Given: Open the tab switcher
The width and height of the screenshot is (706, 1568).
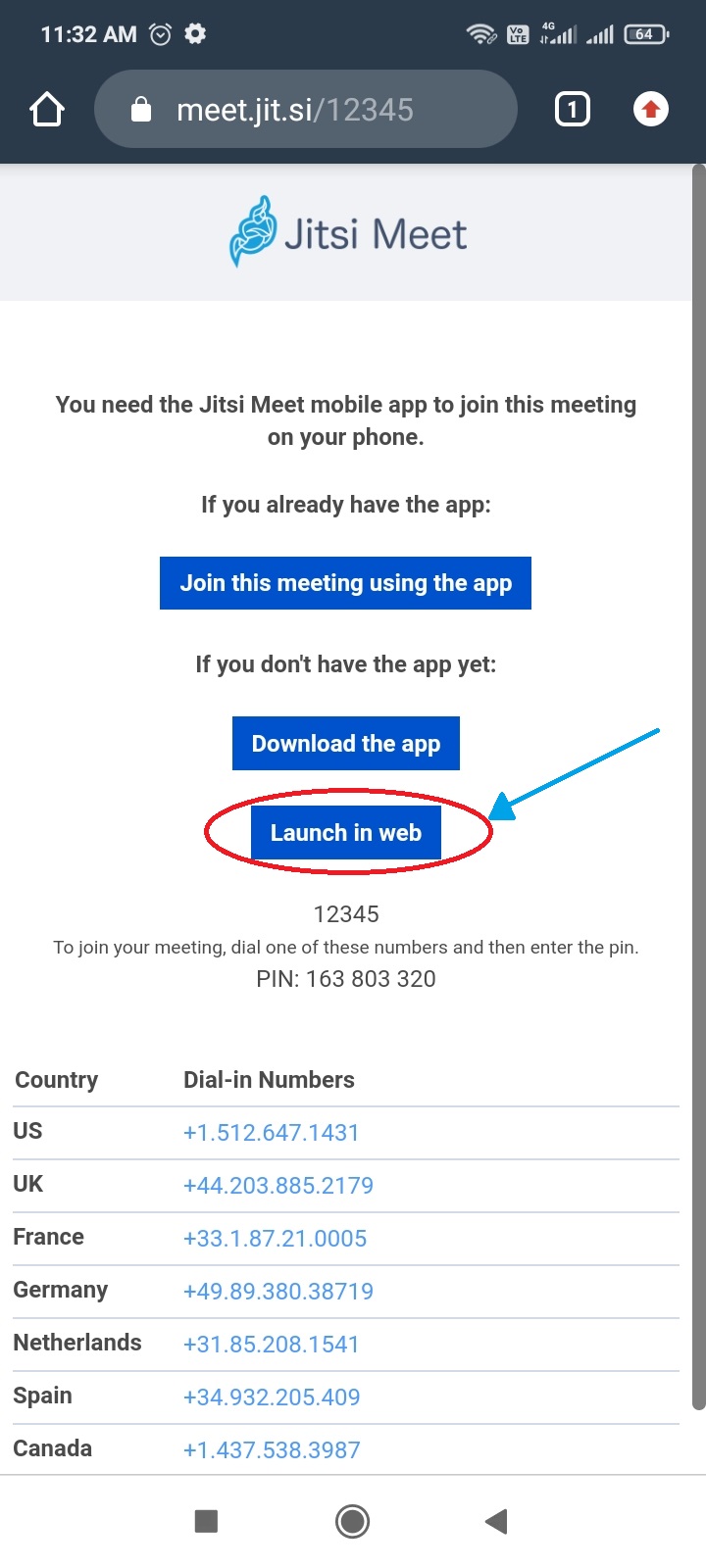Looking at the screenshot, I should pyautogui.click(x=573, y=110).
